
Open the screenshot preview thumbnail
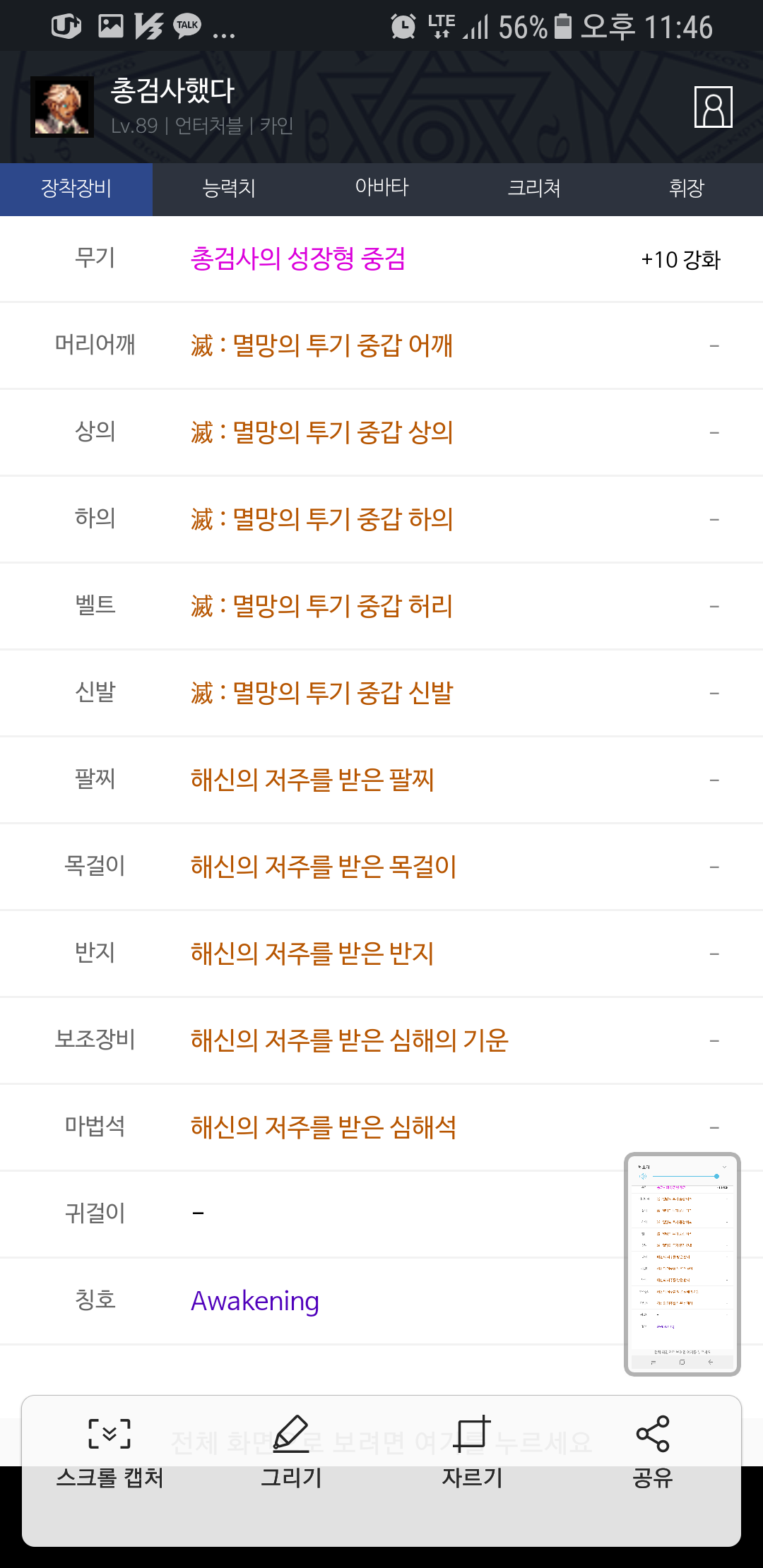click(682, 1264)
